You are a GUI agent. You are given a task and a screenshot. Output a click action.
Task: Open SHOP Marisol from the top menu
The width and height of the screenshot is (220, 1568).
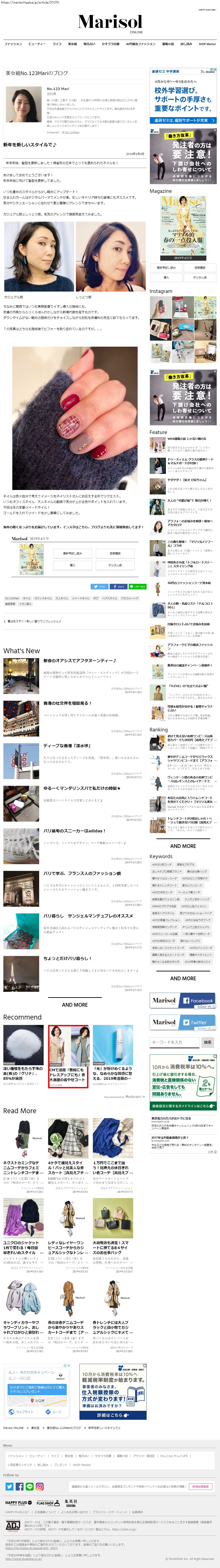click(x=207, y=44)
